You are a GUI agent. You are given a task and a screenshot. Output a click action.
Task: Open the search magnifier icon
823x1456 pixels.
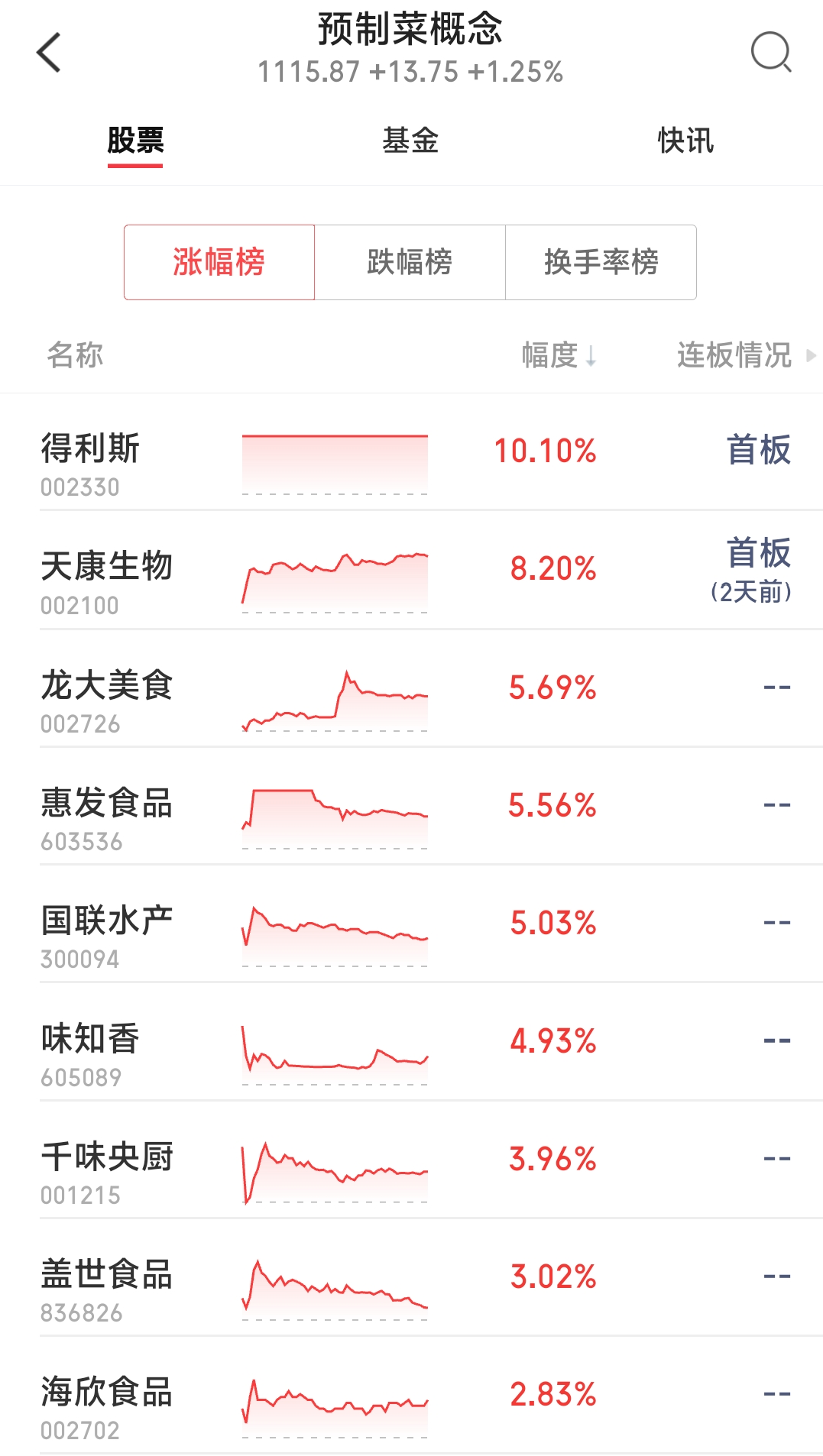click(771, 52)
